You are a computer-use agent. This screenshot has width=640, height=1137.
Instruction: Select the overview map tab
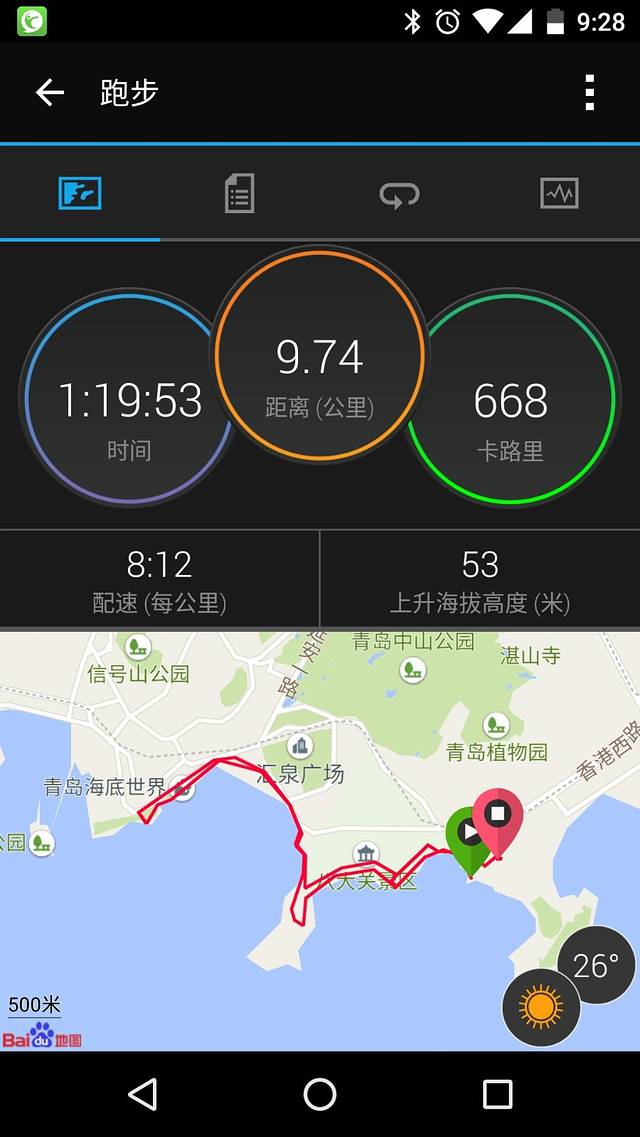[80, 193]
